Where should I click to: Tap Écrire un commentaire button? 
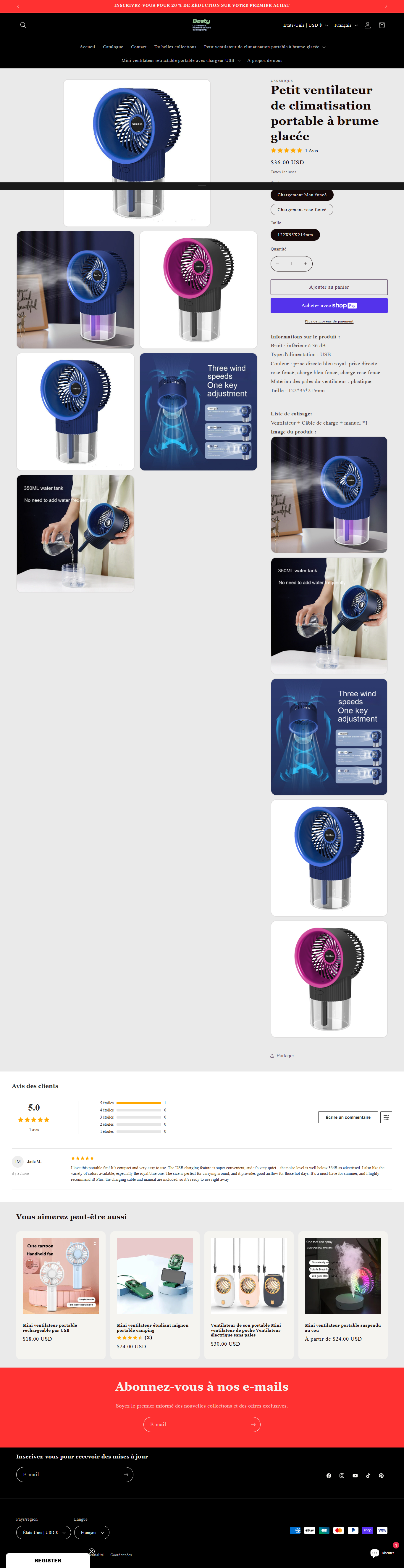tap(348, 1117)
